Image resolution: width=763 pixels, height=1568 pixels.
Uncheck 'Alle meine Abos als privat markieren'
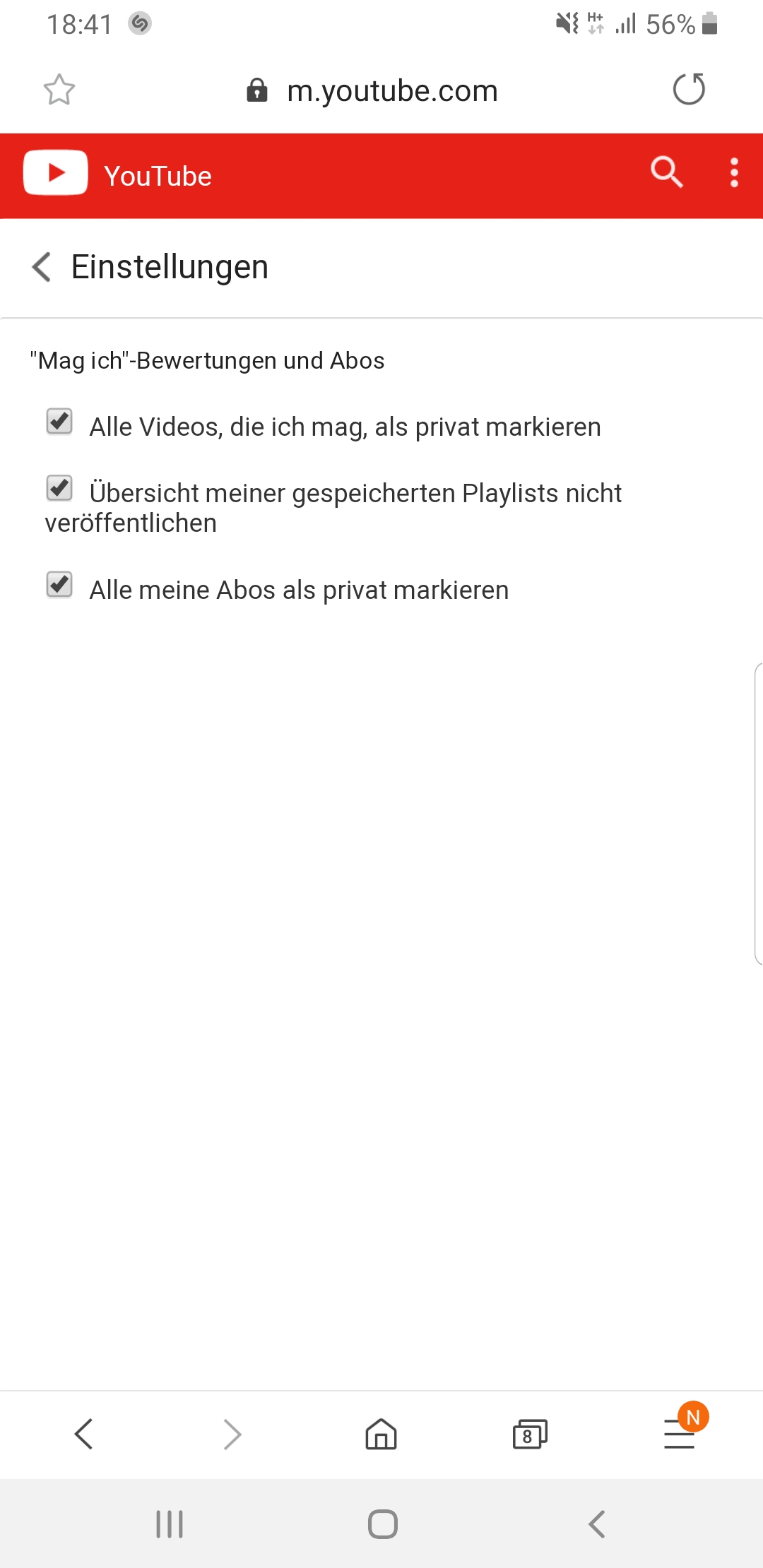59,585
